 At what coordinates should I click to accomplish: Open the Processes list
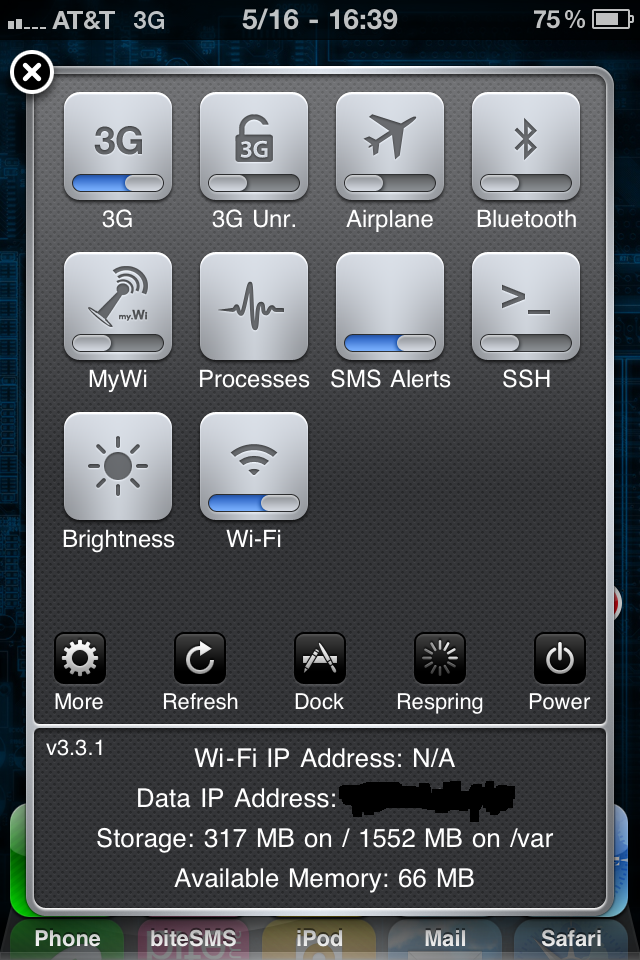point(254,307)
